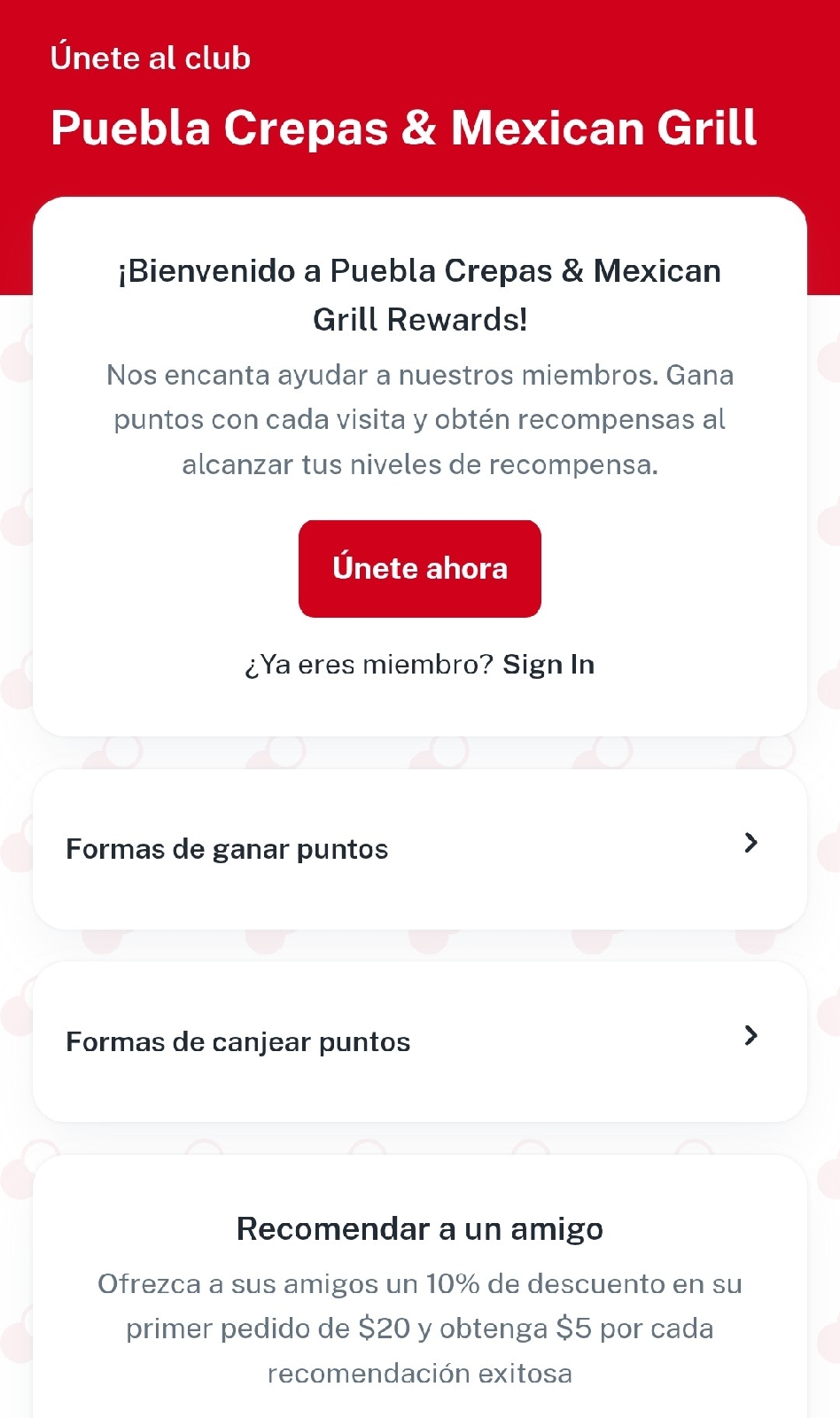This screenshot has width=840, height=1418.
Task: Expand Formas de canjear puntos
Action: tap(419, 1041)
